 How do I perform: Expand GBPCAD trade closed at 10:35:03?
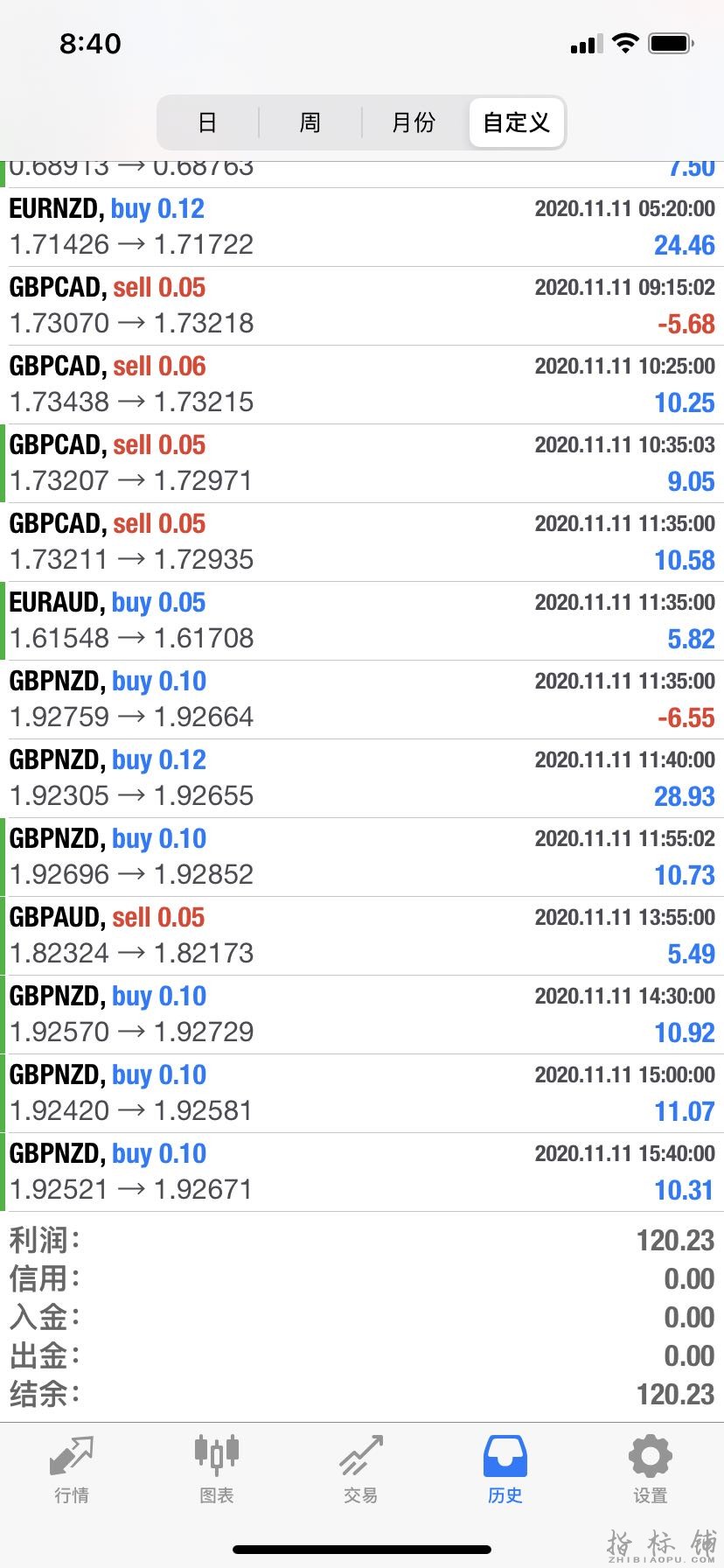pyautogui.click(x=362, y=464)
